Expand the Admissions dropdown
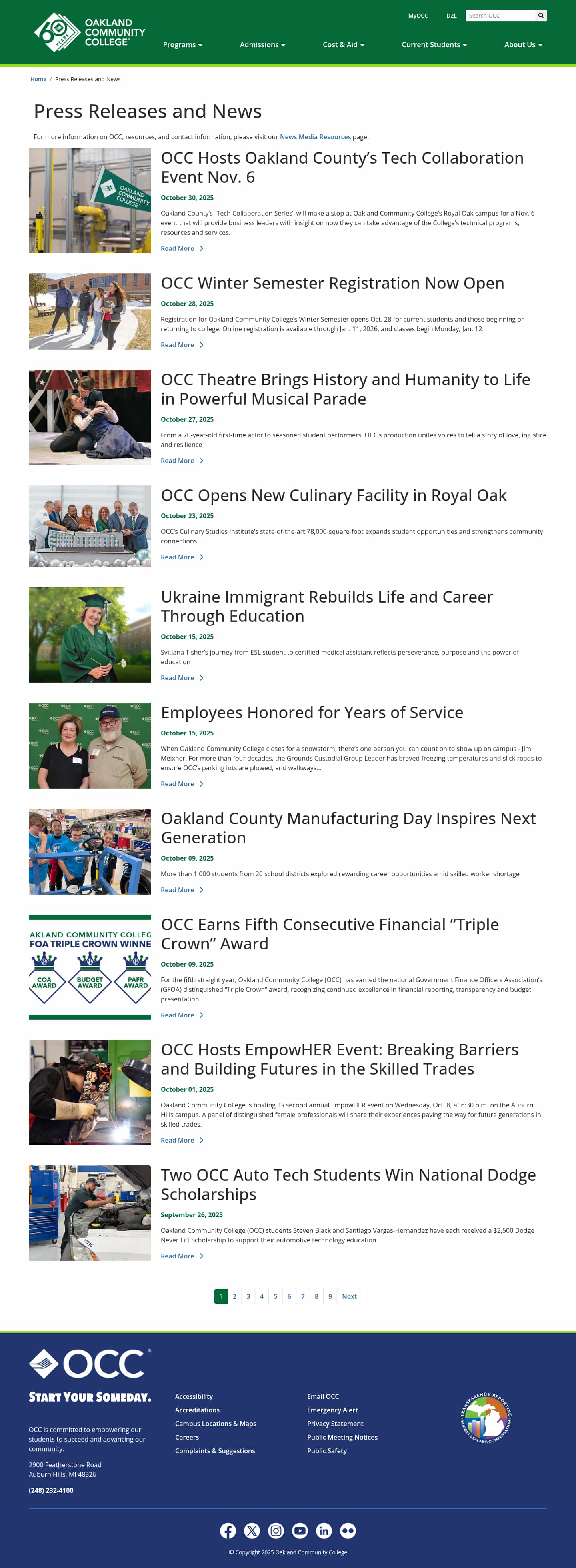The height and width of the screenshot is (1568, 576). (262, 44)
